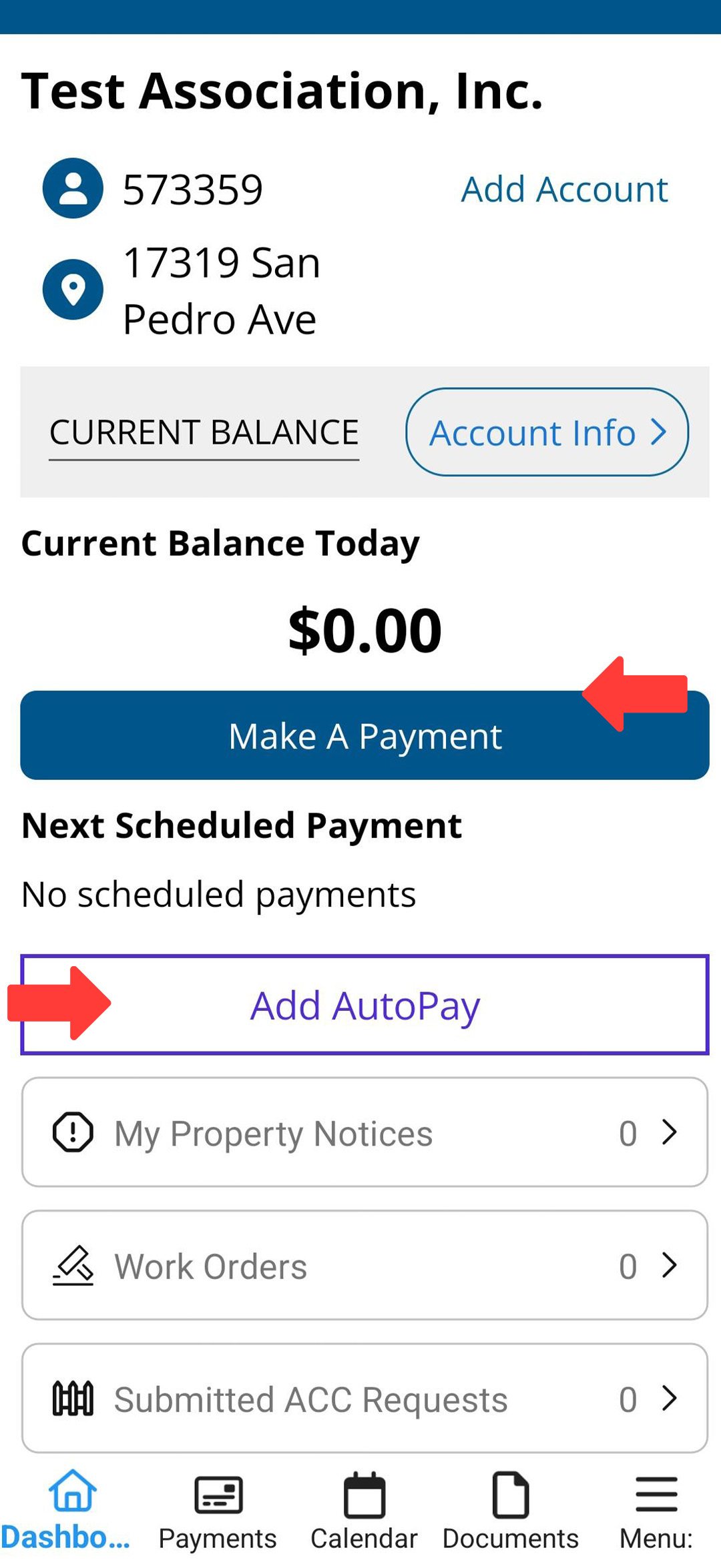This screenshot has width=721, height=1568.
Task: Make a payment now
Action: (365, 736)
